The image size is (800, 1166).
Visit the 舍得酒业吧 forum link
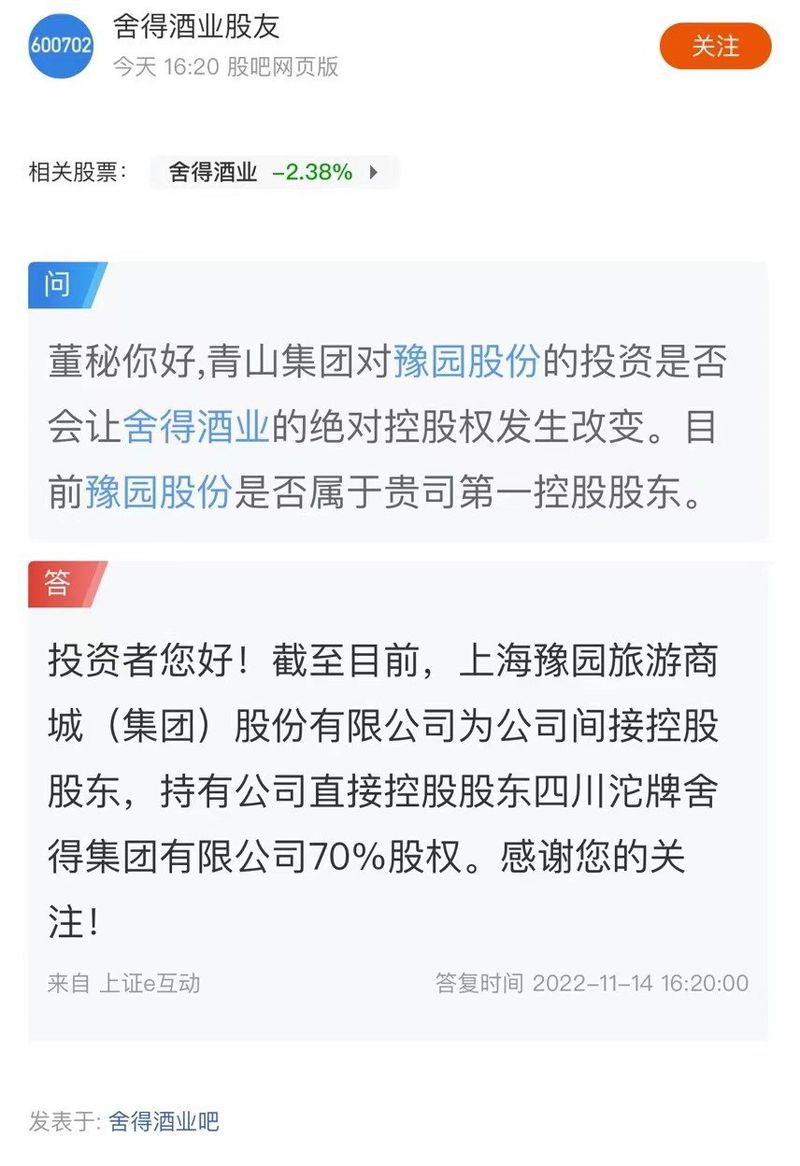tap(165, 1123)
